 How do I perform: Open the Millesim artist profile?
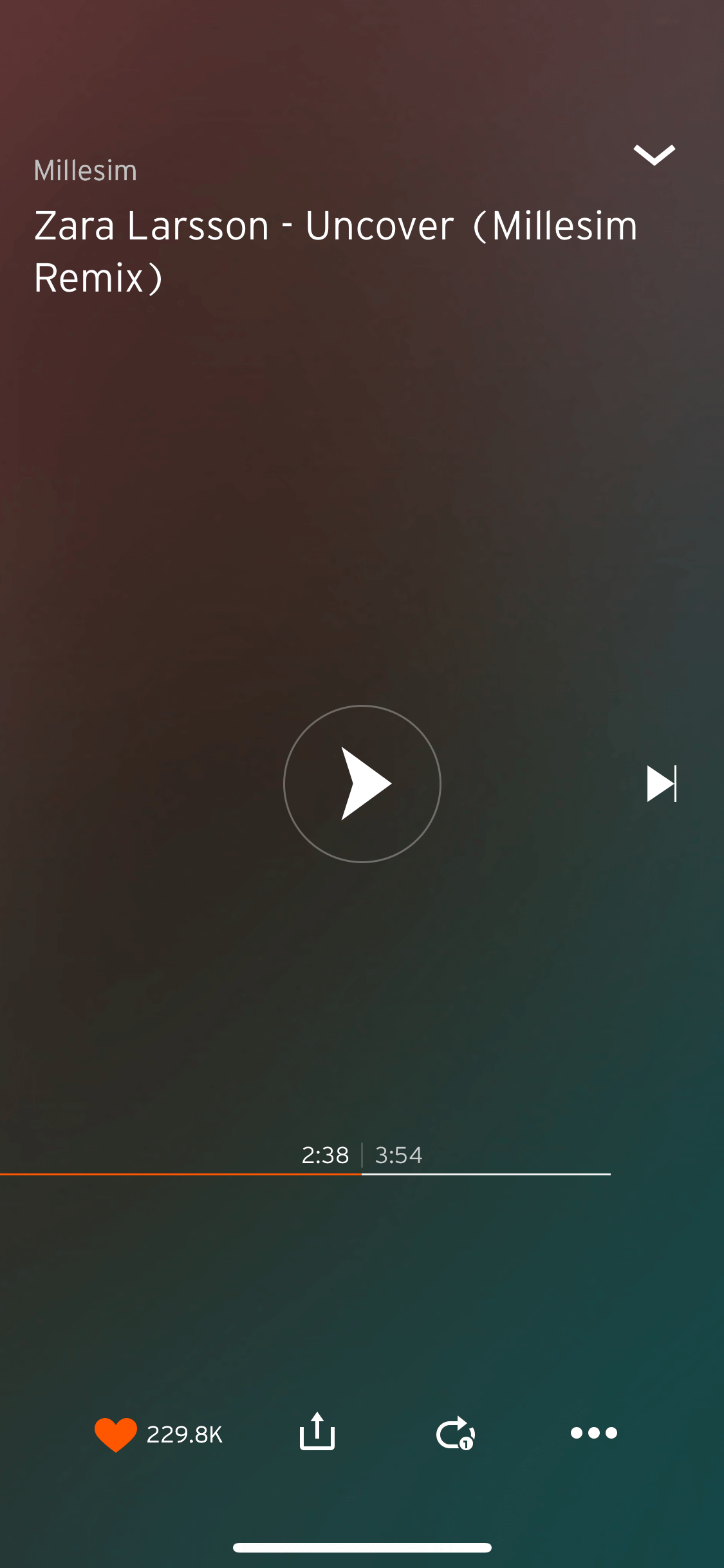click(x=86, y=171)
